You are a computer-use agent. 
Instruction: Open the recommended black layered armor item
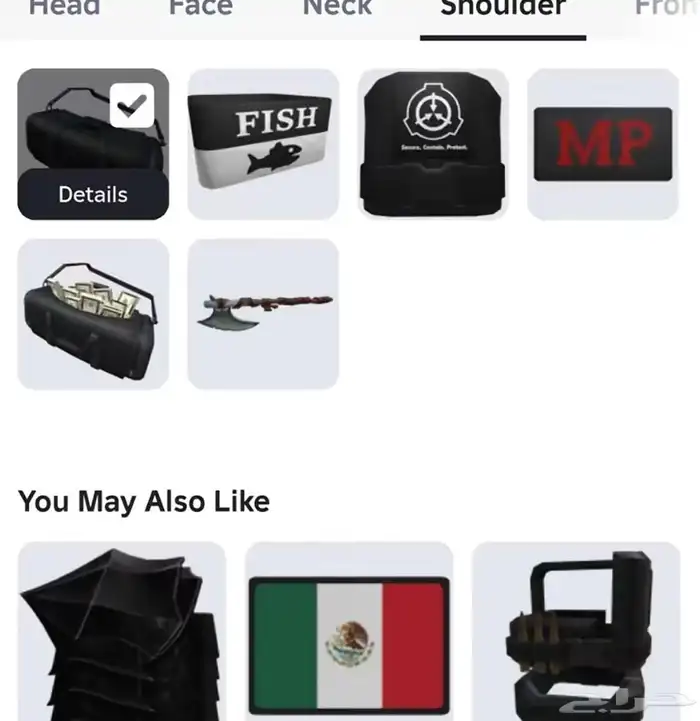tap(121, 632)
